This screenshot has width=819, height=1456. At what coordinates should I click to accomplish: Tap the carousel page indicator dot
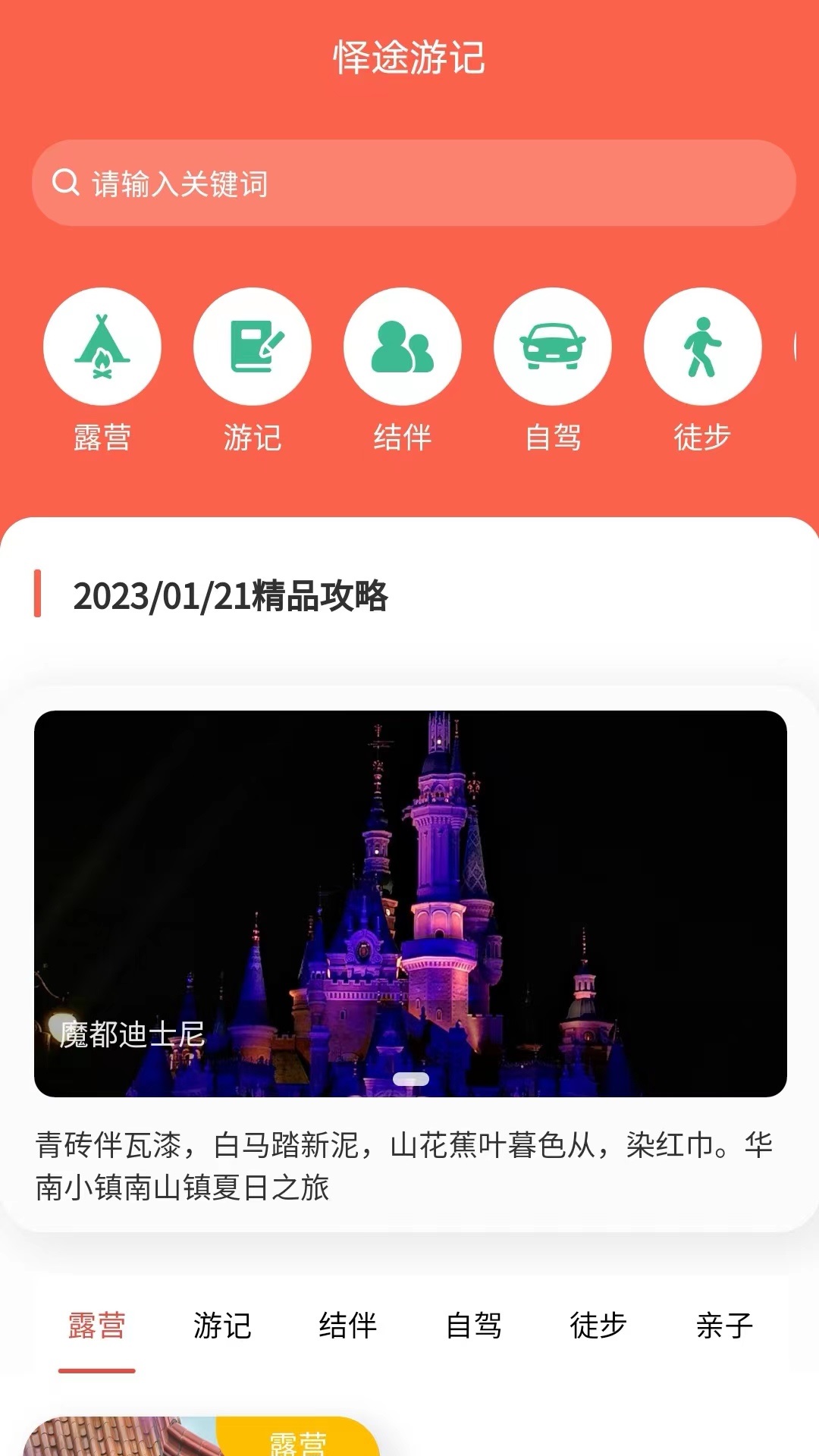click(x=409, y=1080)
